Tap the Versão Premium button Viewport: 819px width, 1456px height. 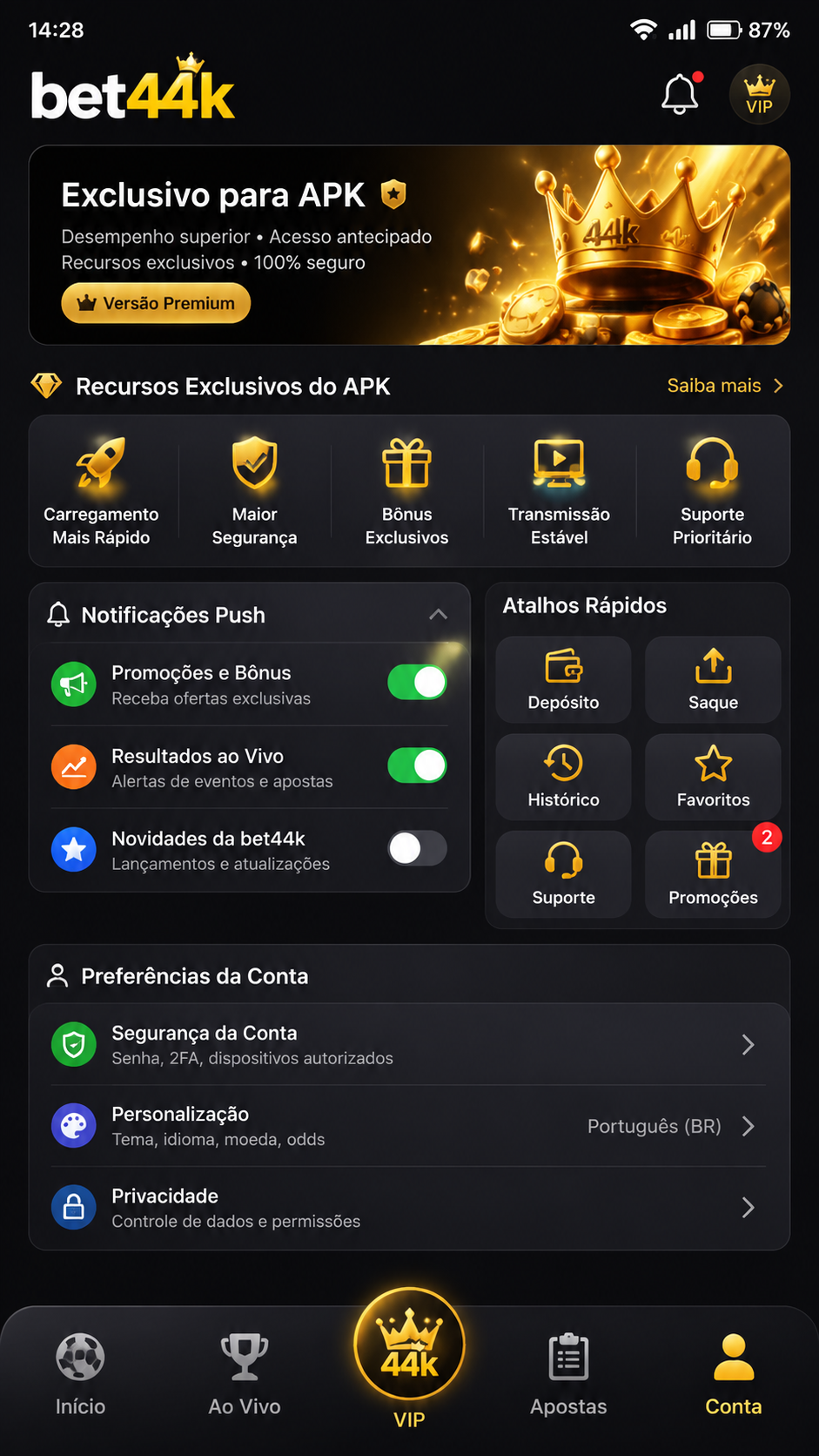click(x=156, y=304)
